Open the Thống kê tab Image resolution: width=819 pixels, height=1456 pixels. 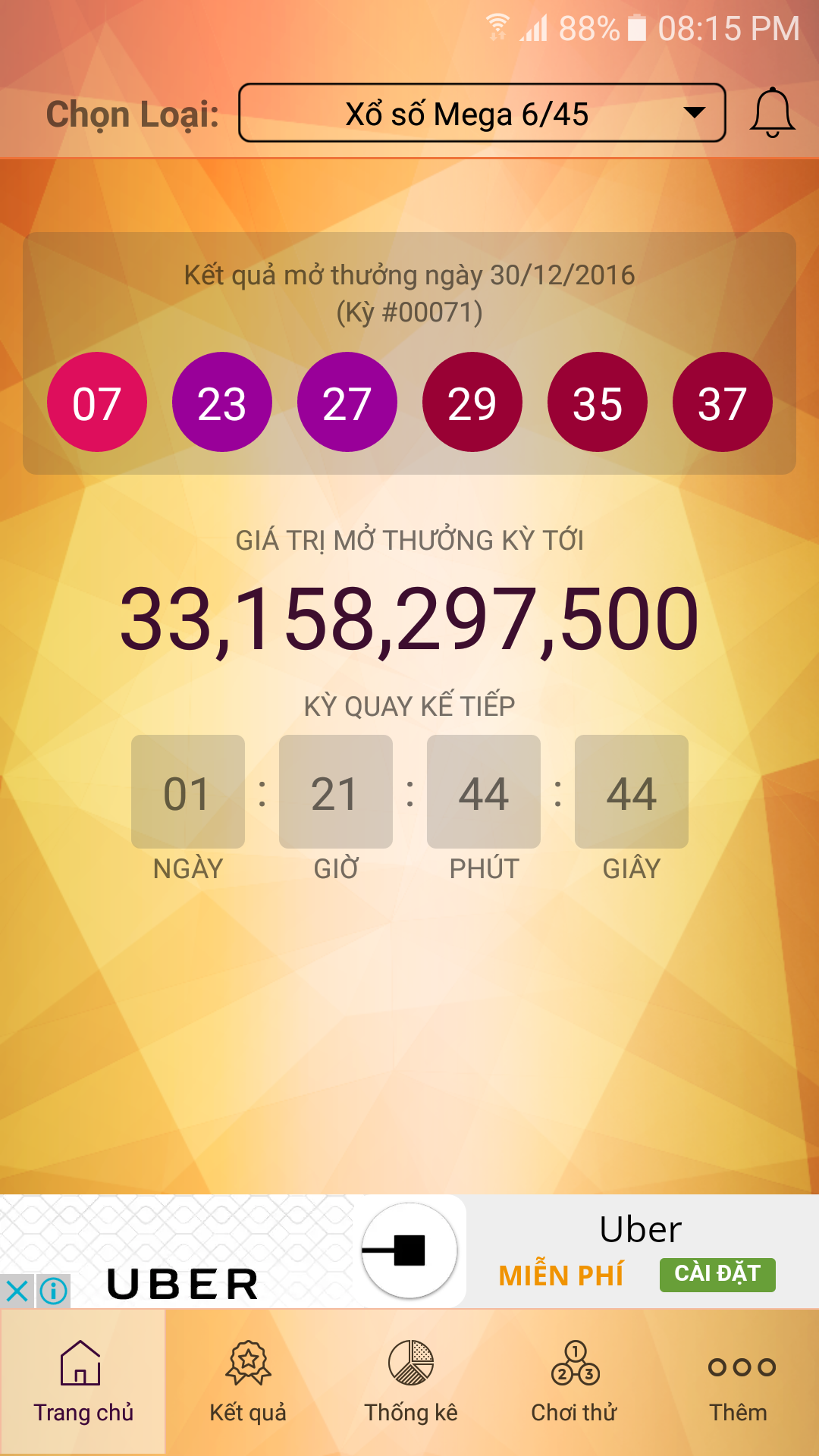click(x=410, y=1382)
